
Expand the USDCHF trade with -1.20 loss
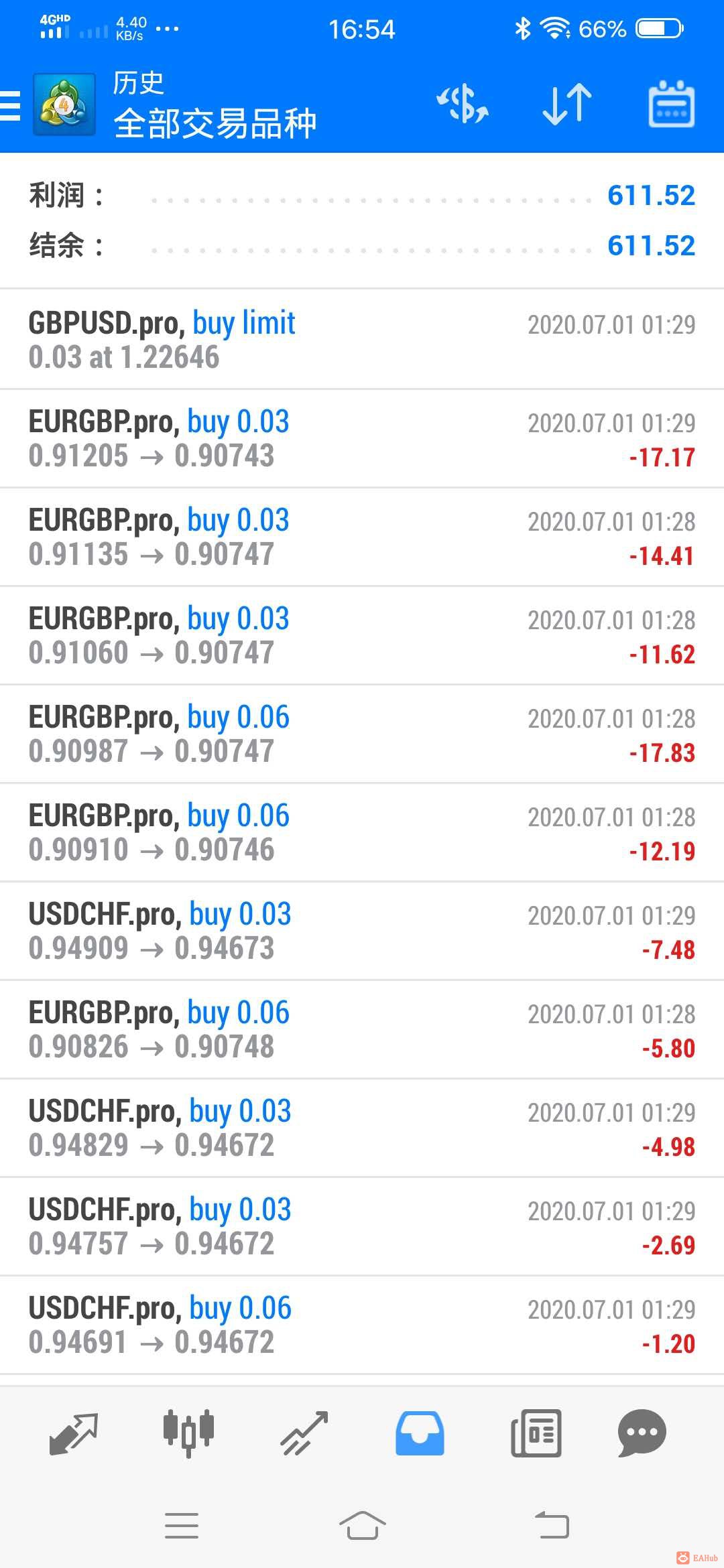click(362, 1325)
